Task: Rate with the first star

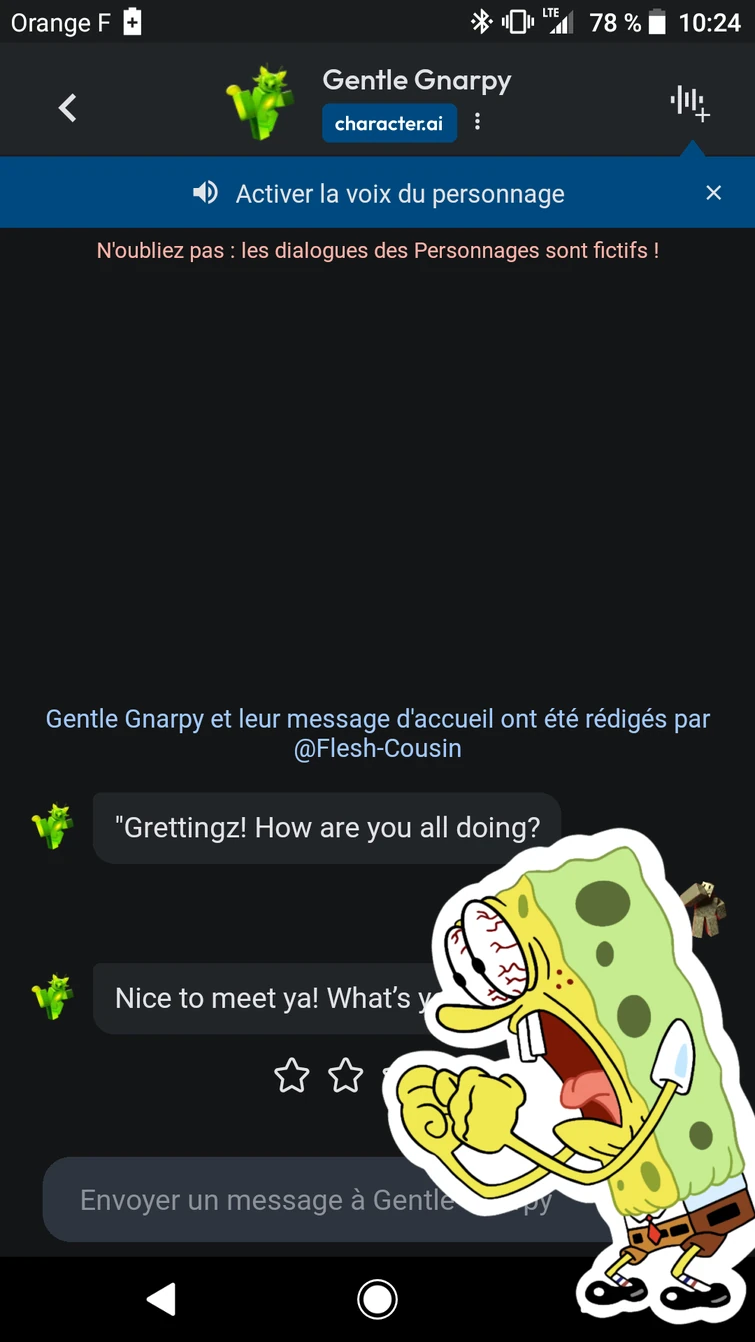Action: click(291, 1075)
